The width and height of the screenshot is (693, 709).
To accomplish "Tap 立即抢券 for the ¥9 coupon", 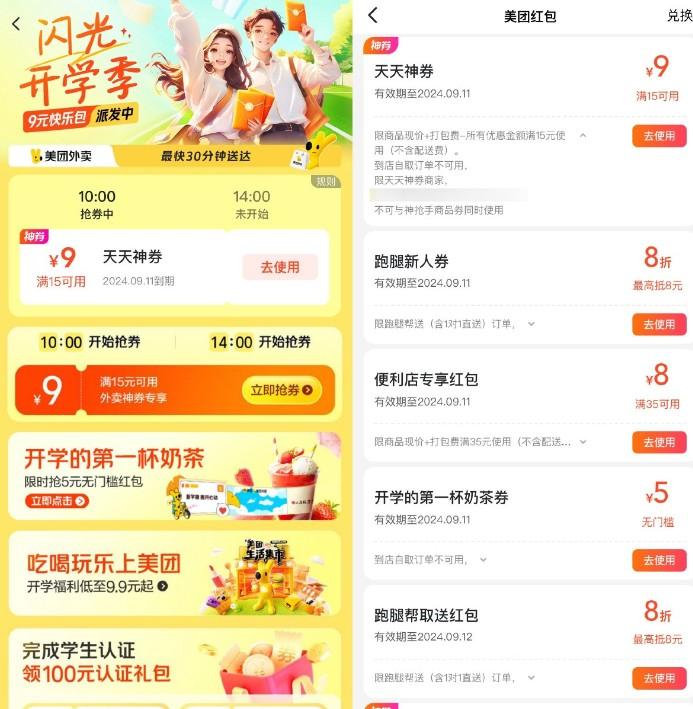I will (281, 390).
